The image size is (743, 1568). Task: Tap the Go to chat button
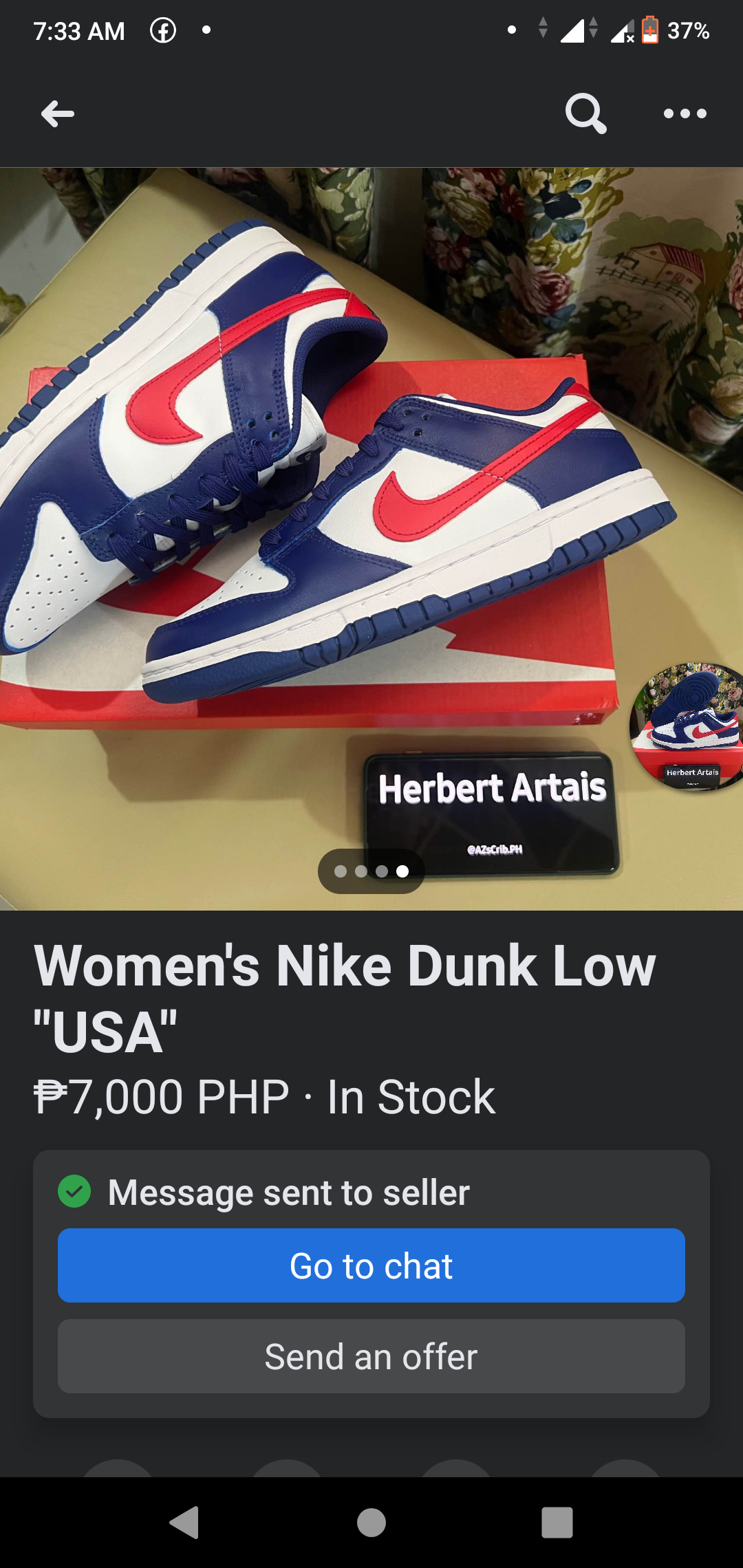371,1265
